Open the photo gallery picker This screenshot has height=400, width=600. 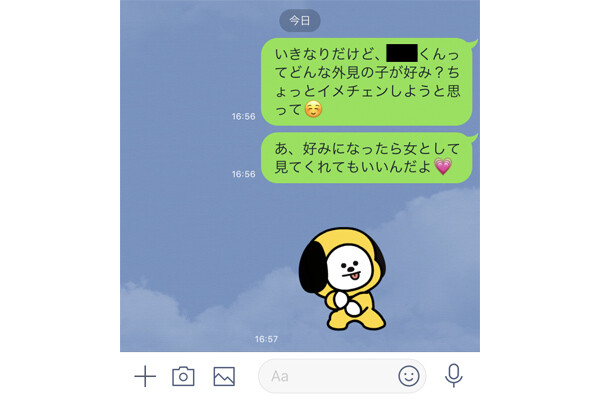(224, 376)
